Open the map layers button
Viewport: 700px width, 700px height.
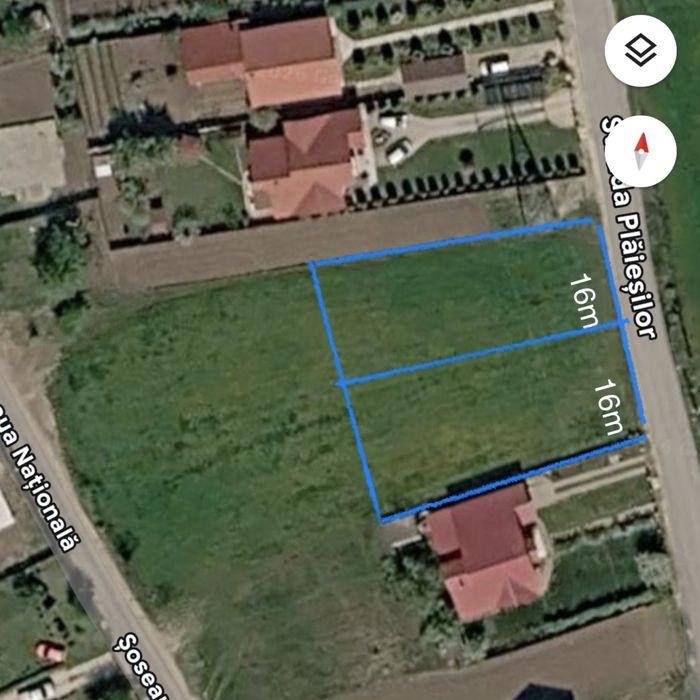(641, 50)
